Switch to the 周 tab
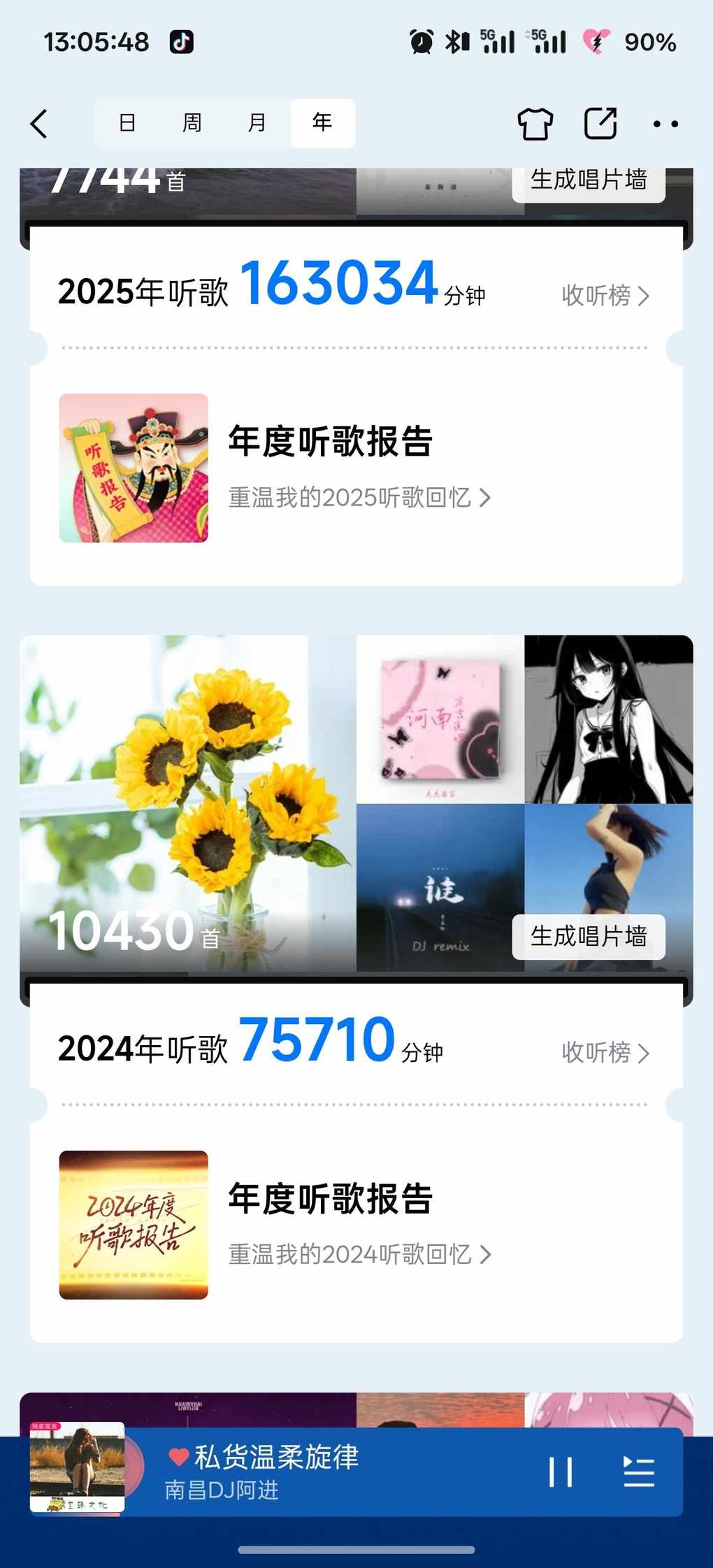 (x=192, y=123)
